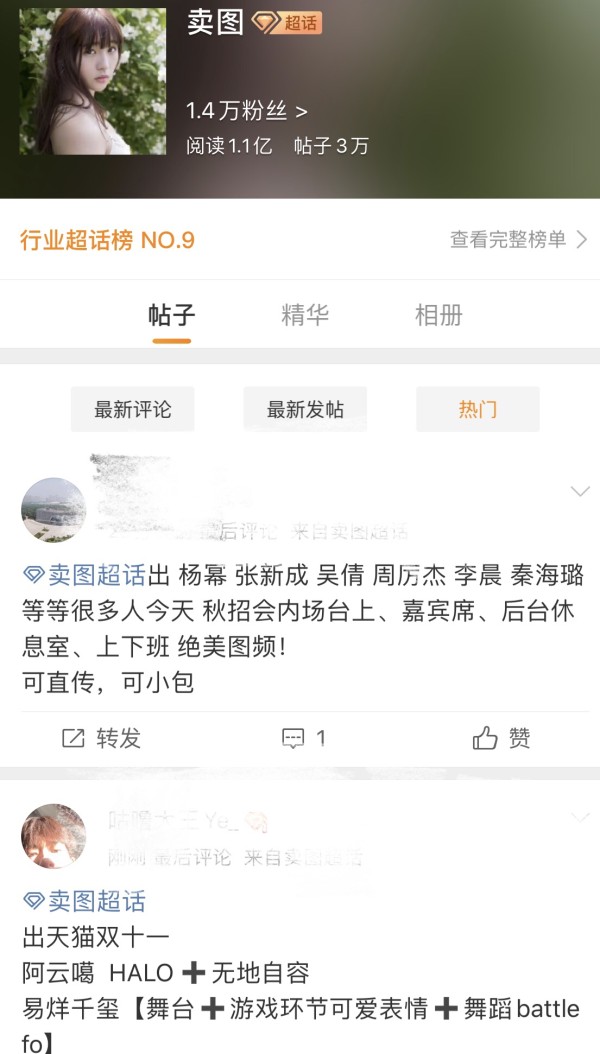The image size is (600, 1054).
Task: Switch to the 精华 tab
Action: click(305, 316)
